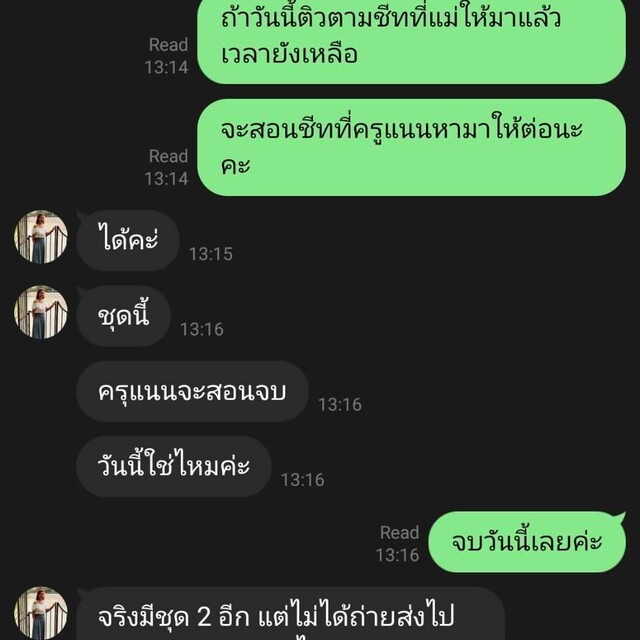Tap the profile picture next to ชุดนี้
Image resolution: width=640 pixels, height=640 pixels.
click(41, 312)
